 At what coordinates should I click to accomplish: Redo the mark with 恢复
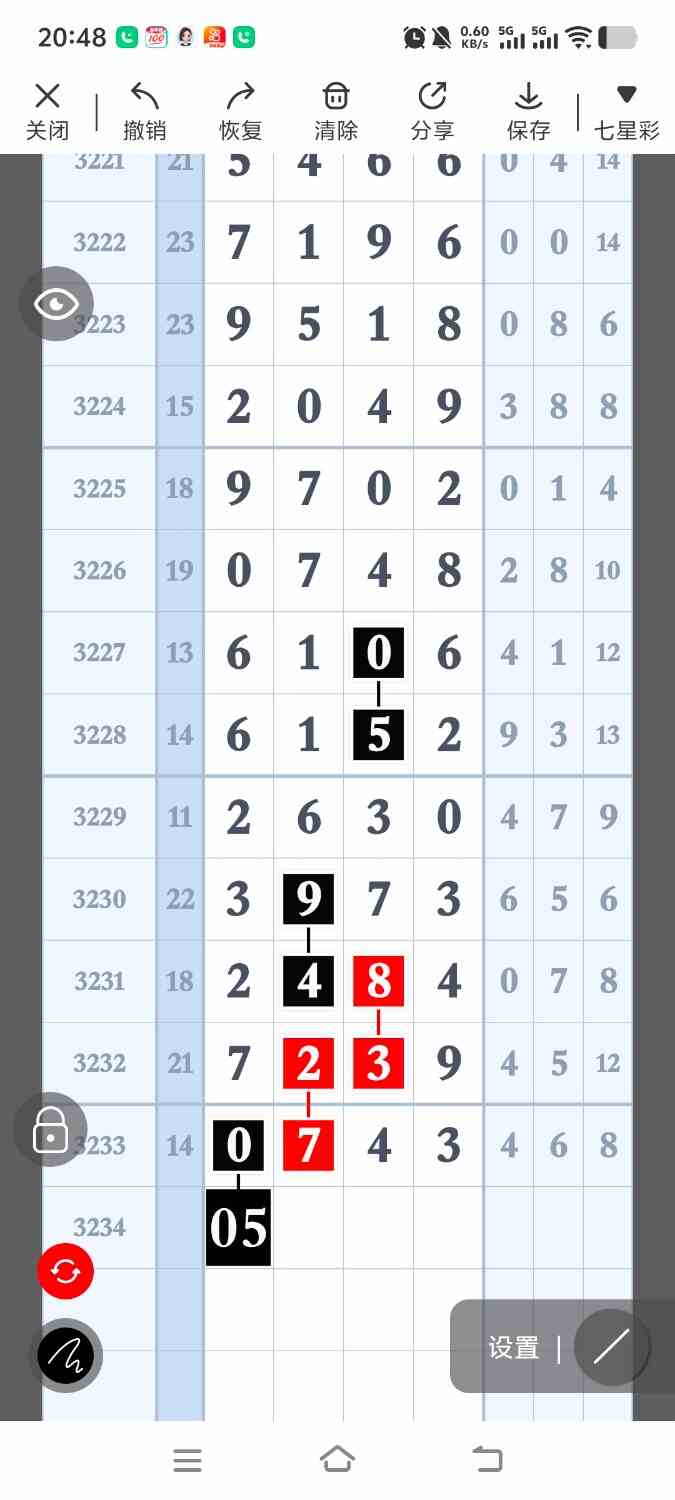(240, 111)
